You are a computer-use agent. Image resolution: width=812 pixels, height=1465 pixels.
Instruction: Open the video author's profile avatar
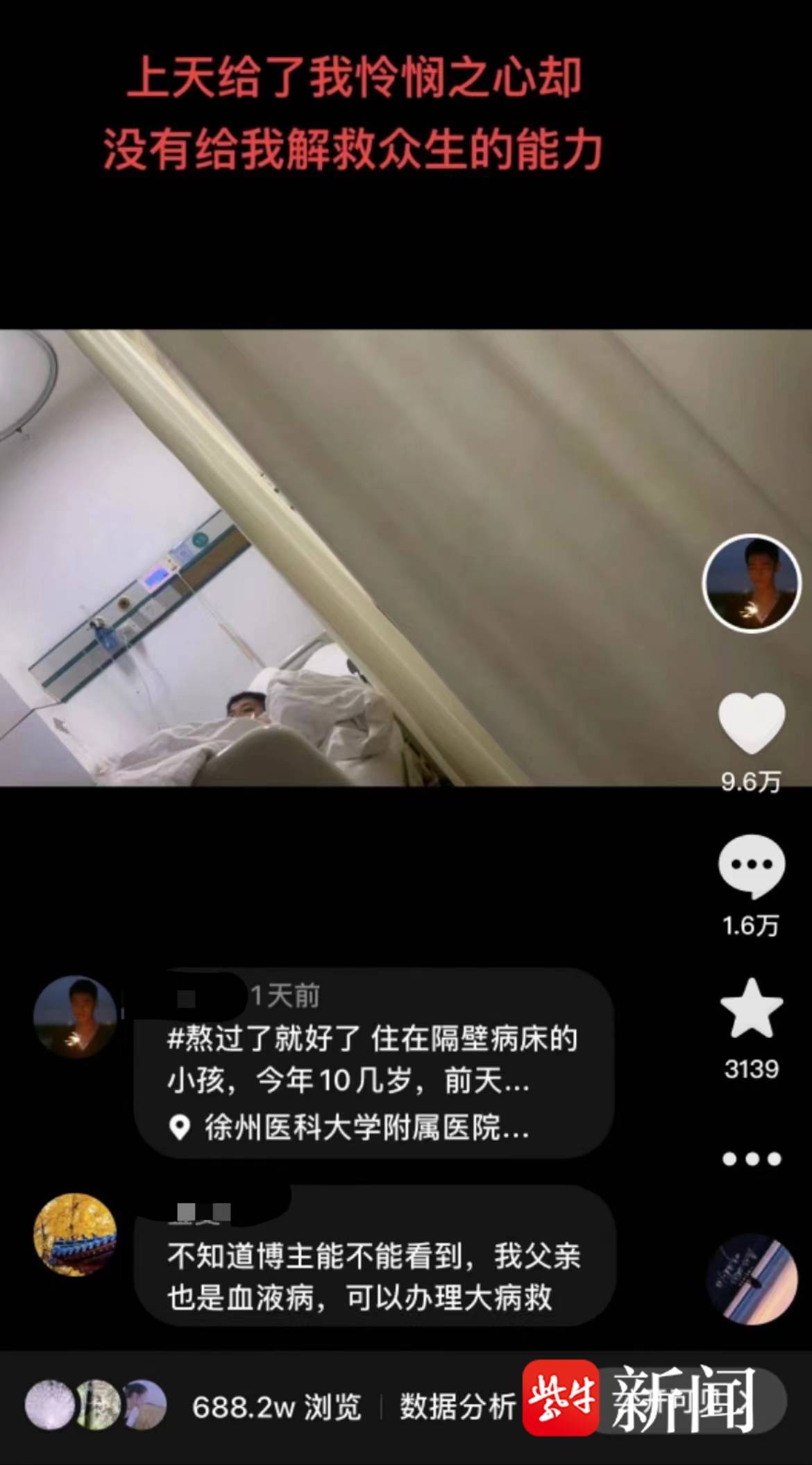click(752, 583)
